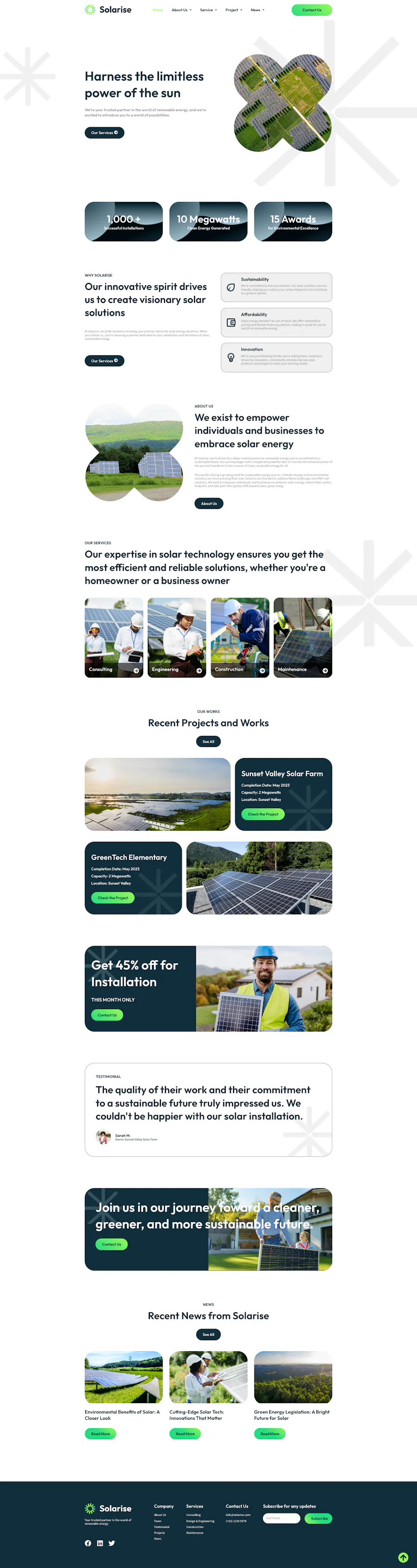The width and height of the screenshot is (417, 1568).
Task: Tap the Contact Us button in header
Action: tap(311, 10)
